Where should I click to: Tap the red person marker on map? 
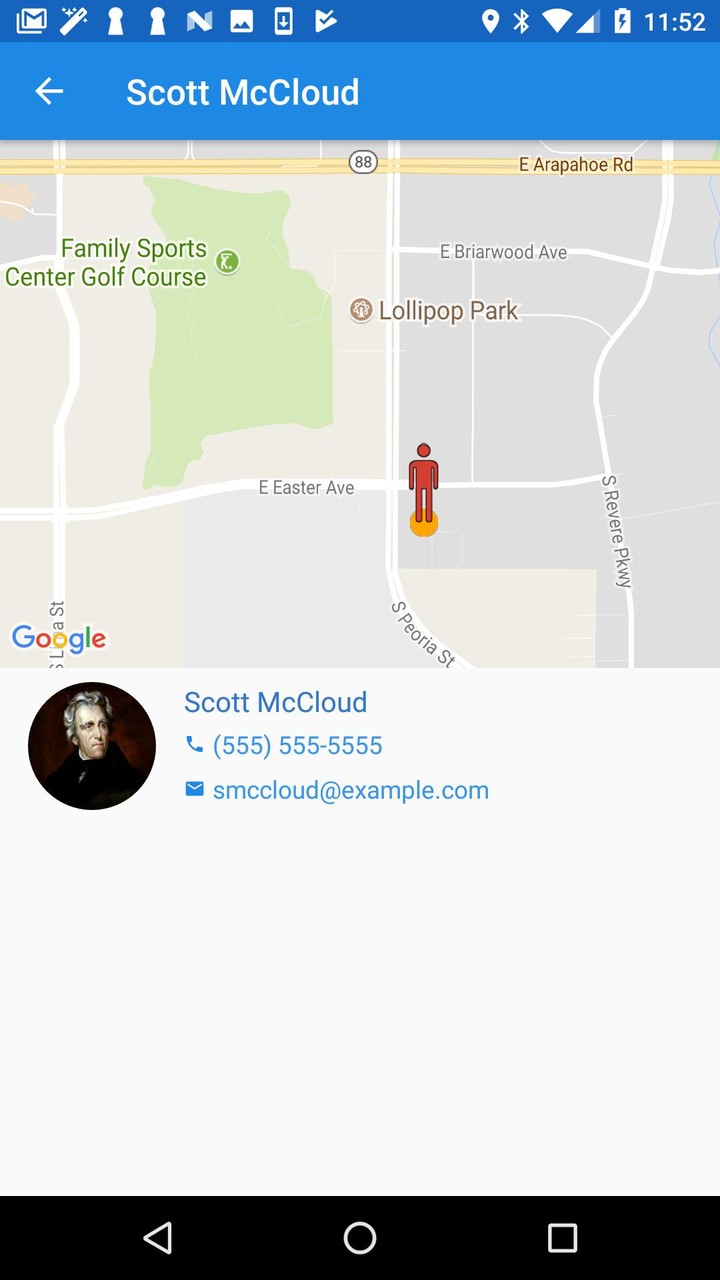tap(424, 485)
